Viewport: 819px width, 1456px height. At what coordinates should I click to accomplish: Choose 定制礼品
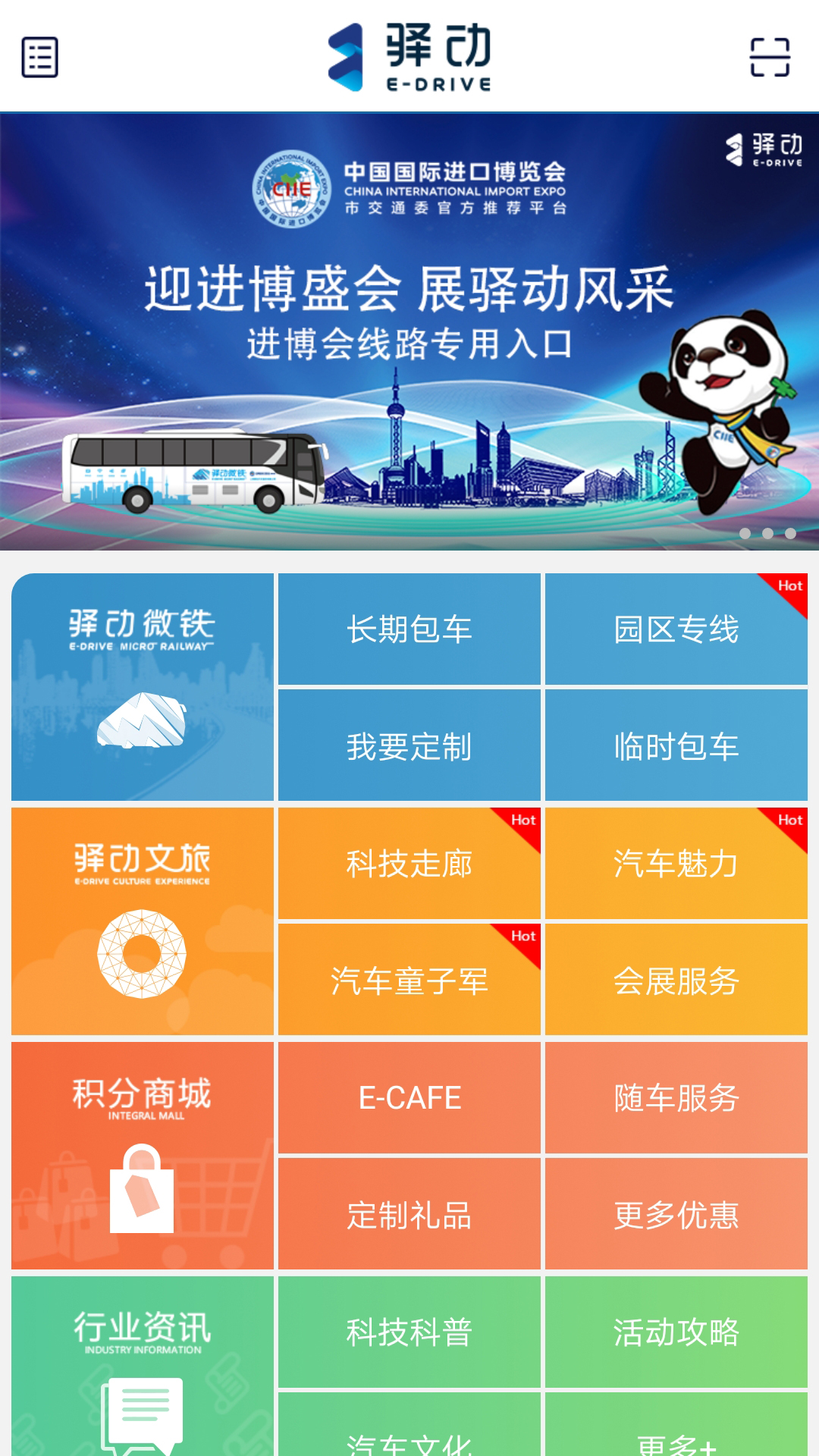(x=409, y=1214)
